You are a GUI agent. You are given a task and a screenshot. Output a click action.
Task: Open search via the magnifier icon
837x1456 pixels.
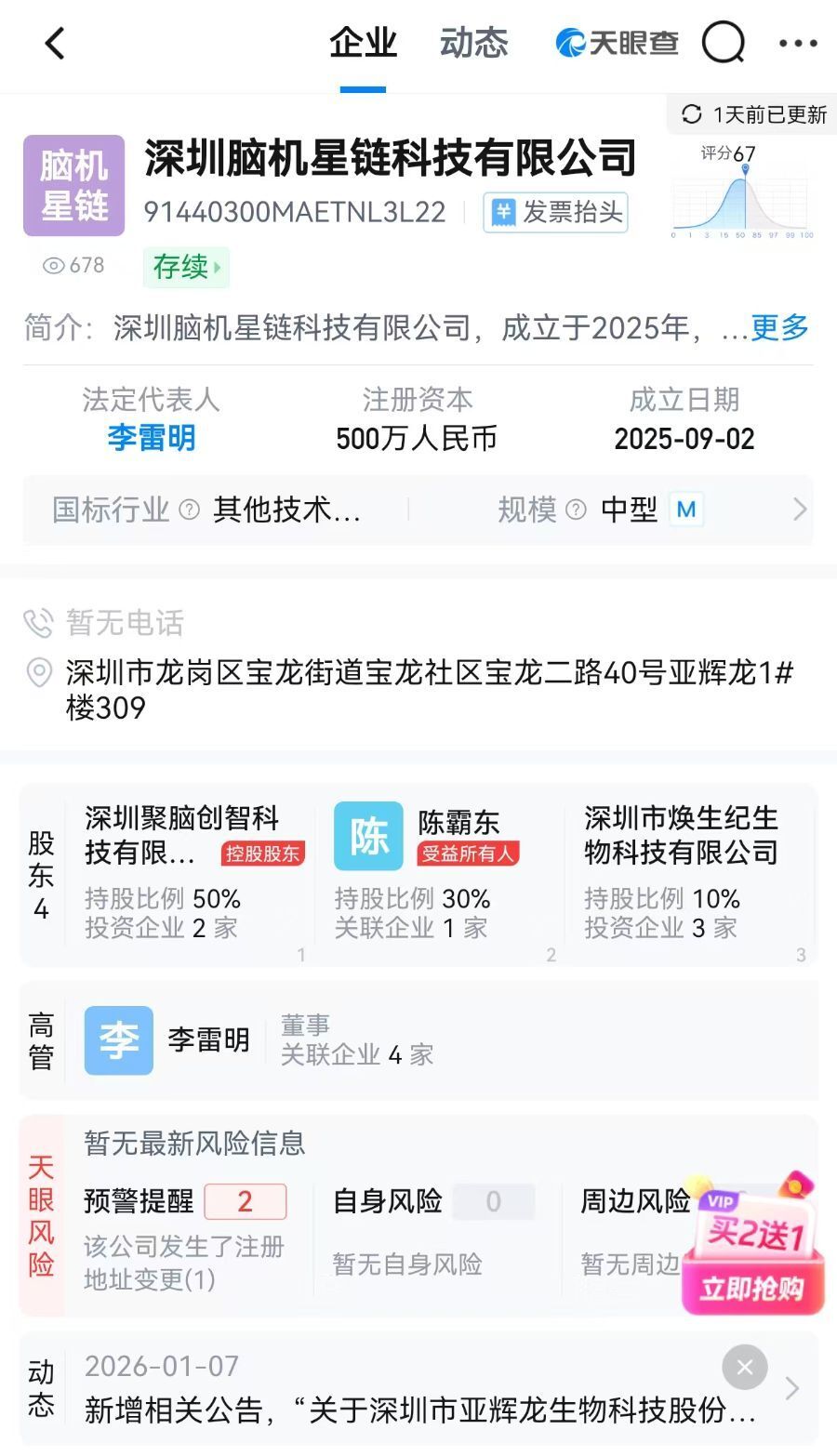(x=724, y=44)
